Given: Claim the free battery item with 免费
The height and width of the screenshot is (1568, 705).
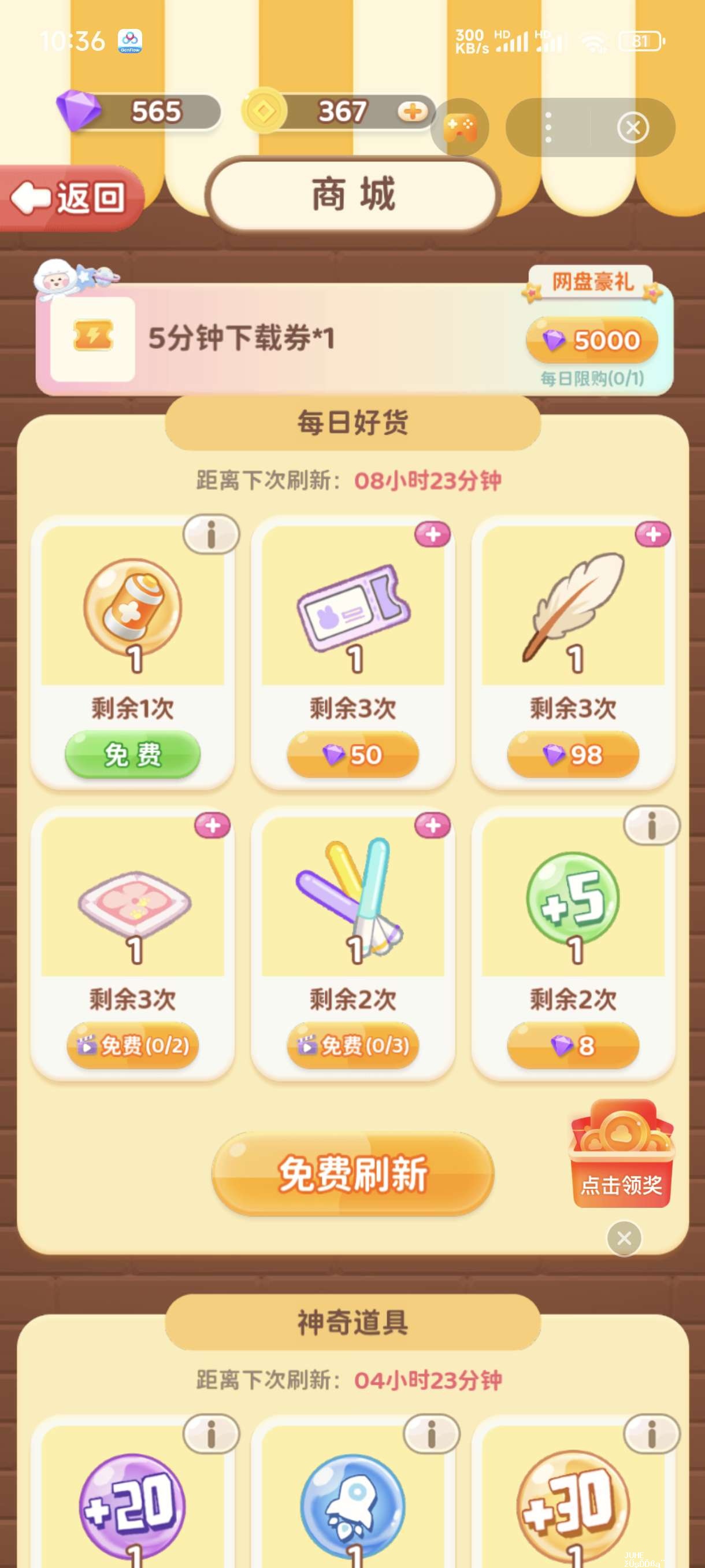Looking at the screenshot, I should coord(132,755).
